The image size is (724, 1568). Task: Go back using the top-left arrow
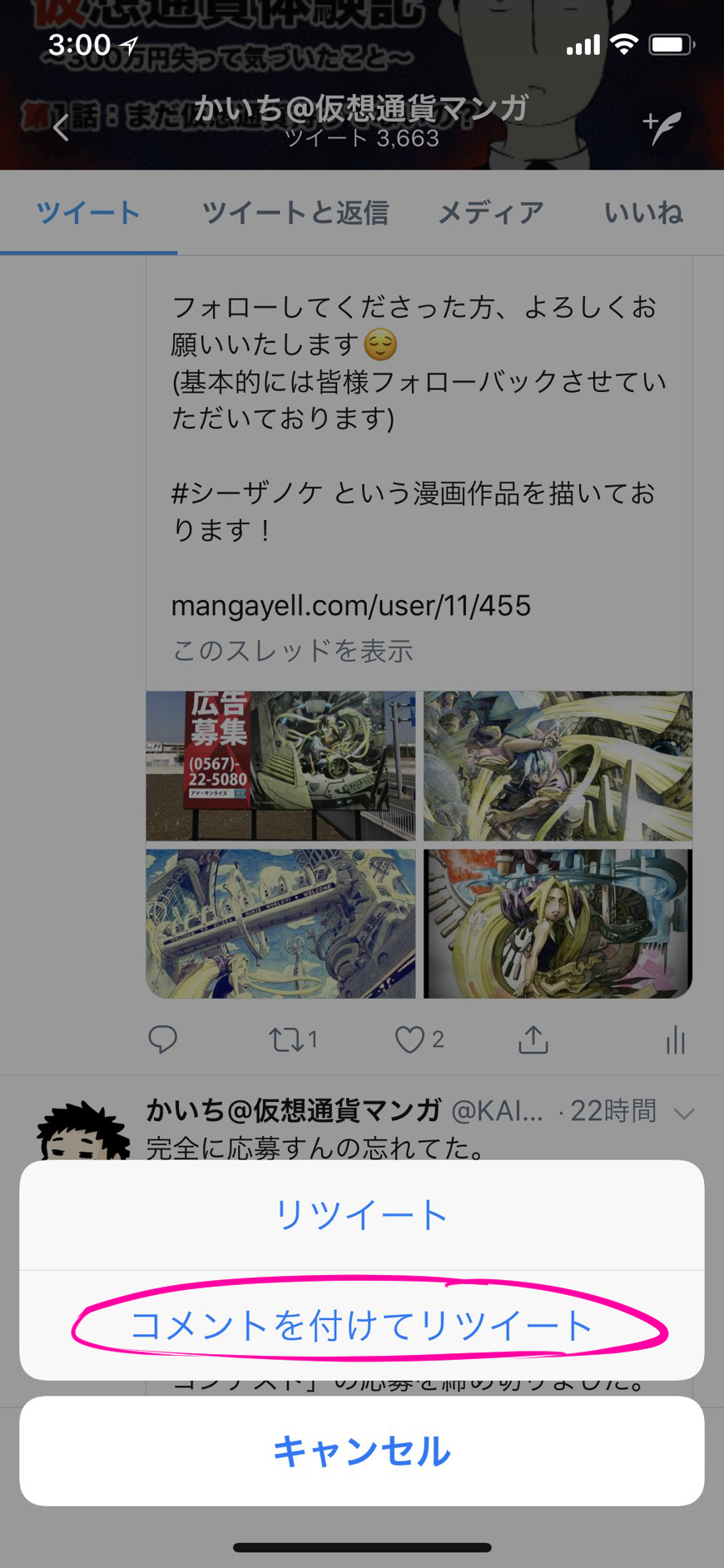click(61, 127)
